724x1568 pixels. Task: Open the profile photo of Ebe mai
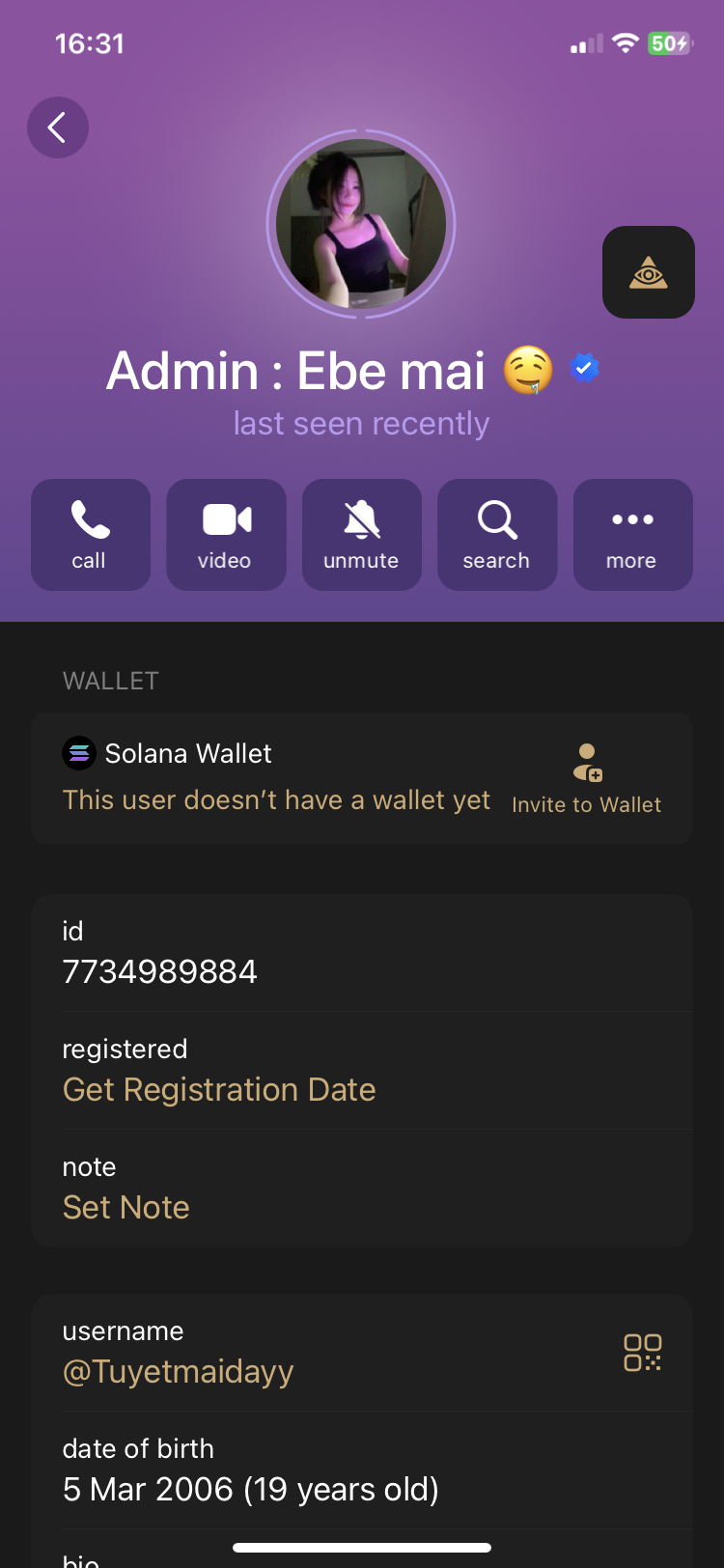click(361, 224)
